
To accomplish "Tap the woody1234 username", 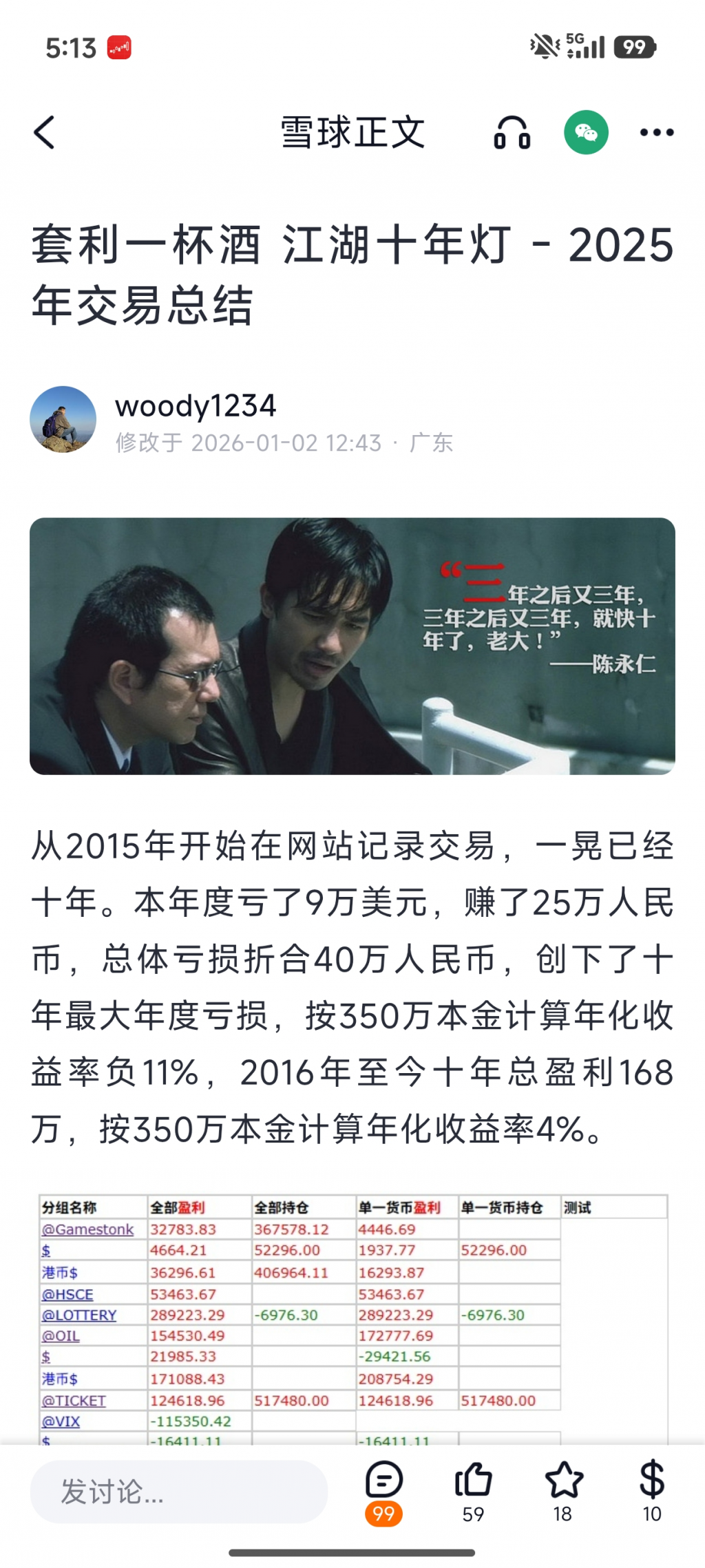I will point(196,405).
